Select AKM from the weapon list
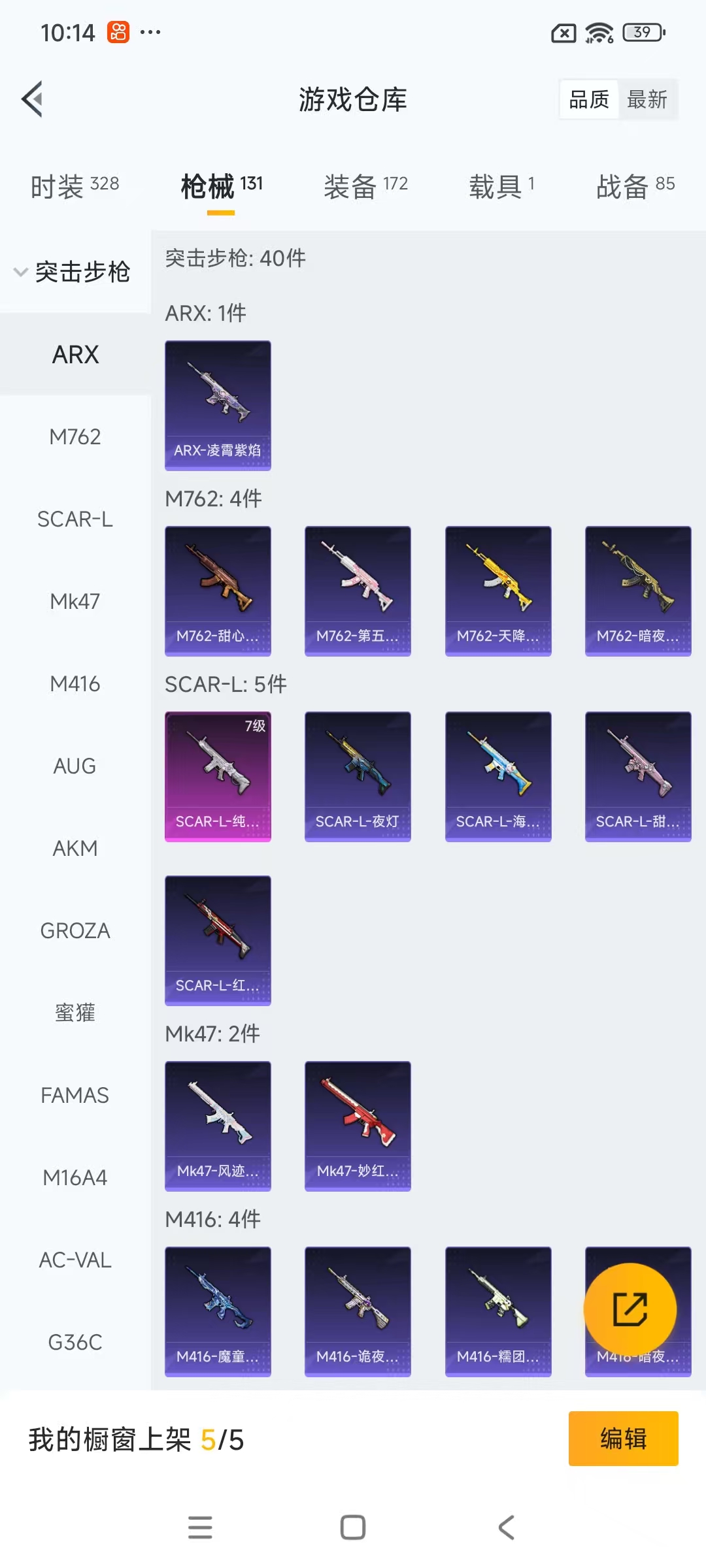This screenshot has width=706, height=1568. pos(75,848)
